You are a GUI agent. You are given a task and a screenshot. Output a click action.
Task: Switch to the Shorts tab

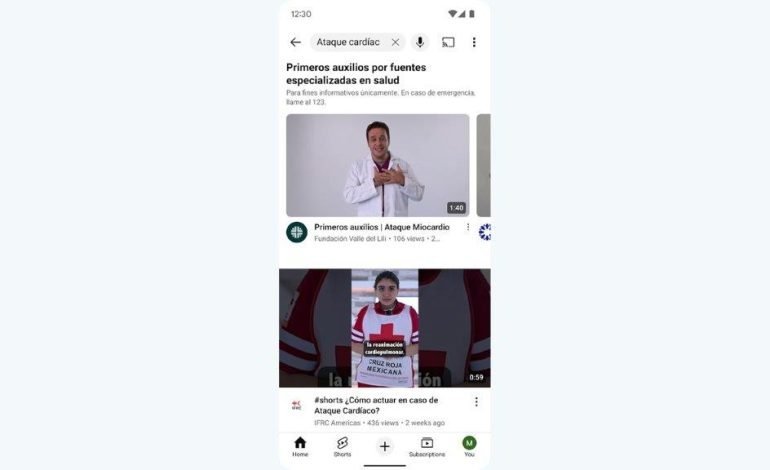click(342, 446)
